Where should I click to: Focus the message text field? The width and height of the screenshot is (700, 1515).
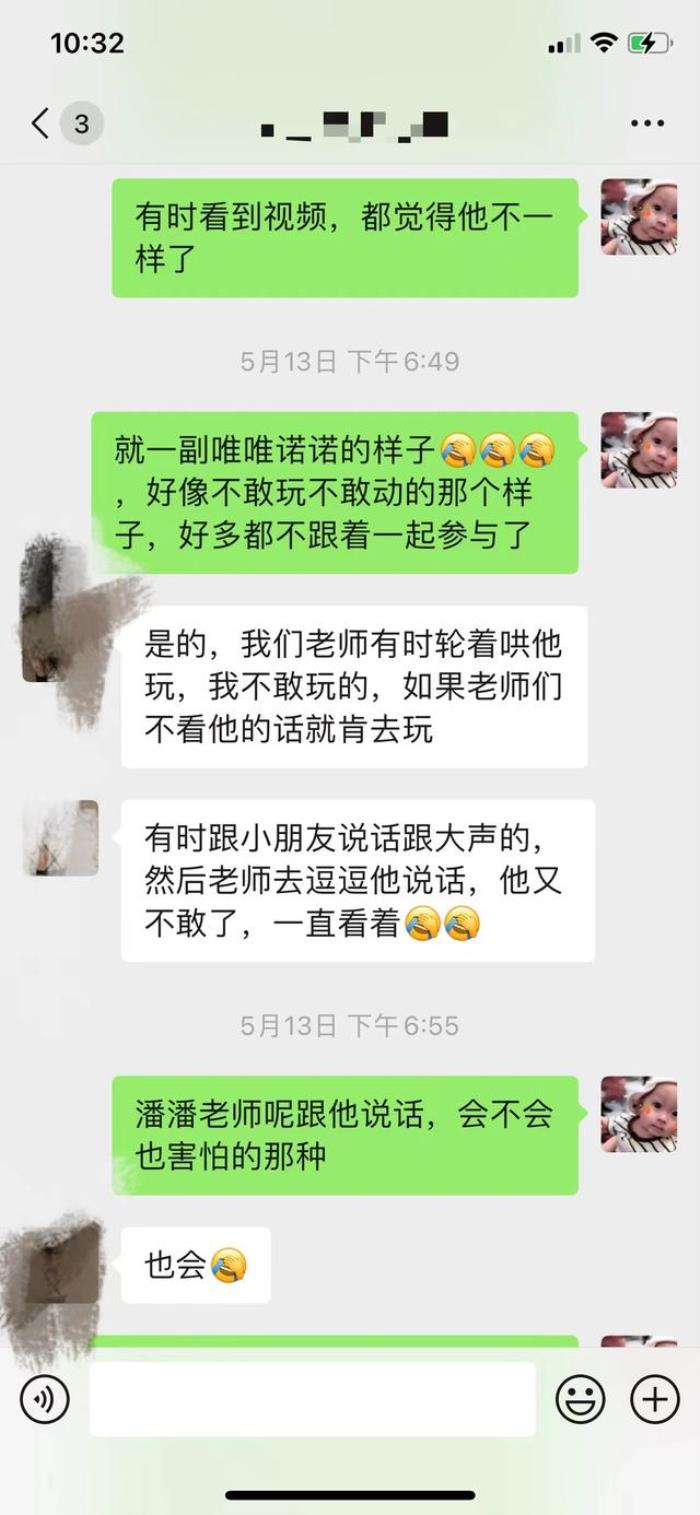click(312, 1398)
